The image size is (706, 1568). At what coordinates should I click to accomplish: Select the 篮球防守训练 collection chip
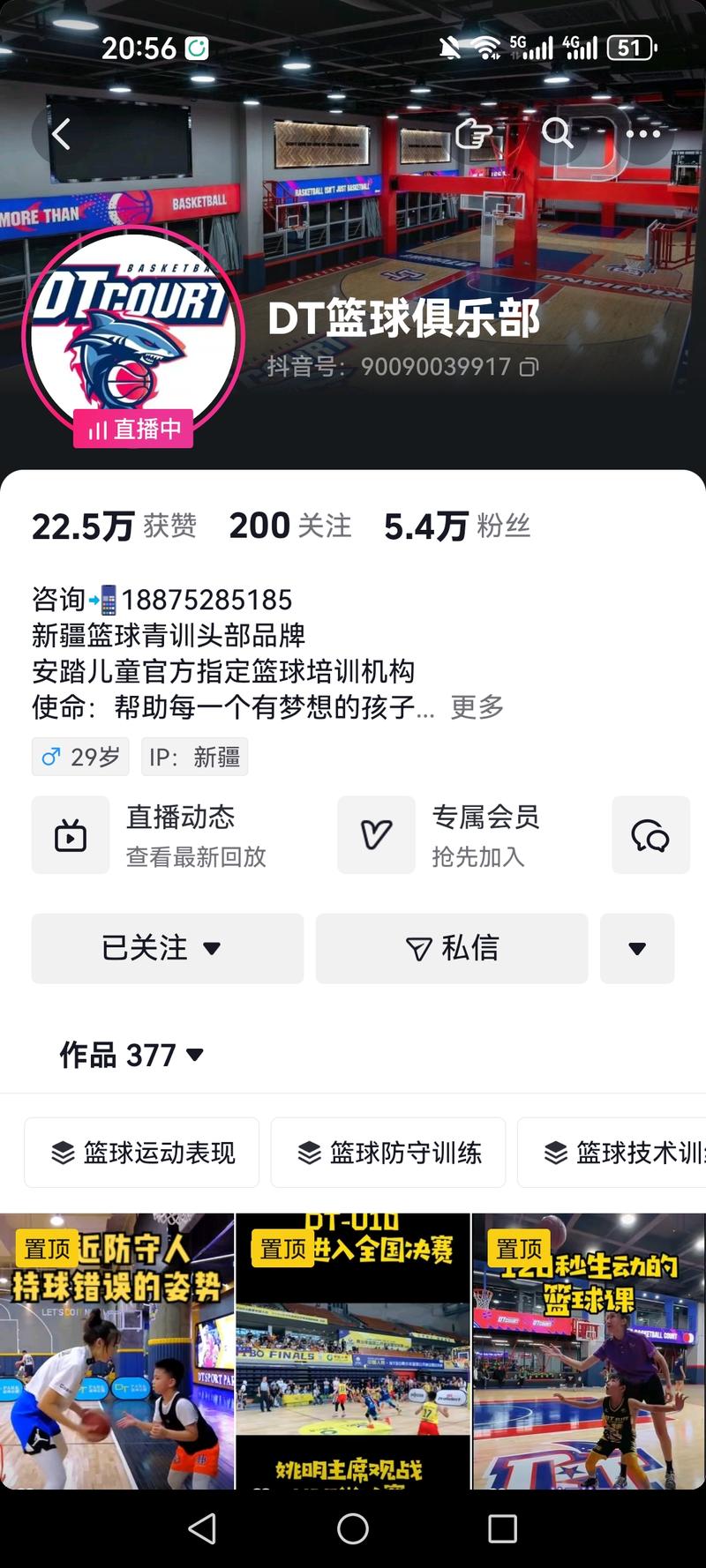coord(388,1153)
